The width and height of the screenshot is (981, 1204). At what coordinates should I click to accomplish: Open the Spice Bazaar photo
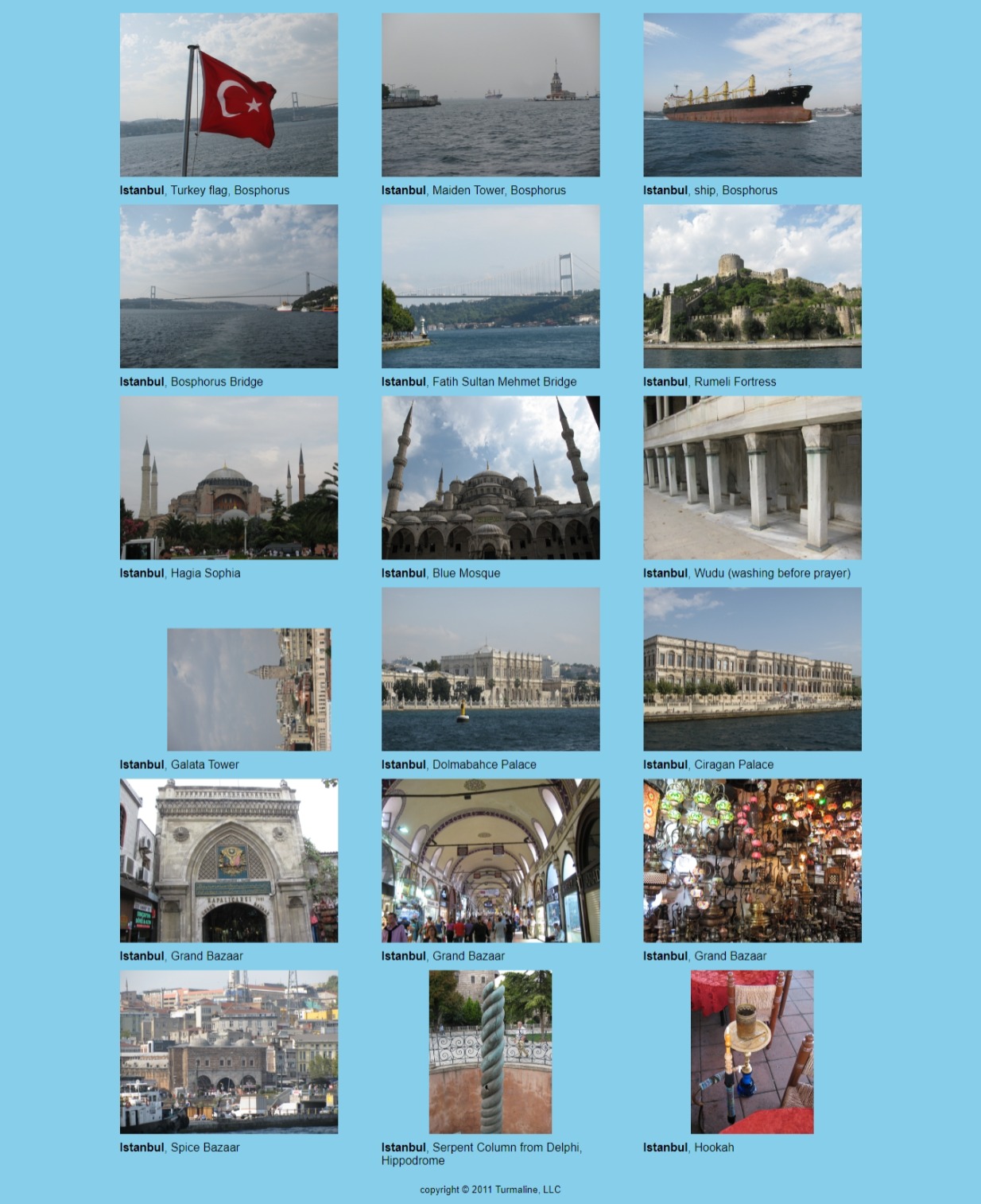[229, 1052]
